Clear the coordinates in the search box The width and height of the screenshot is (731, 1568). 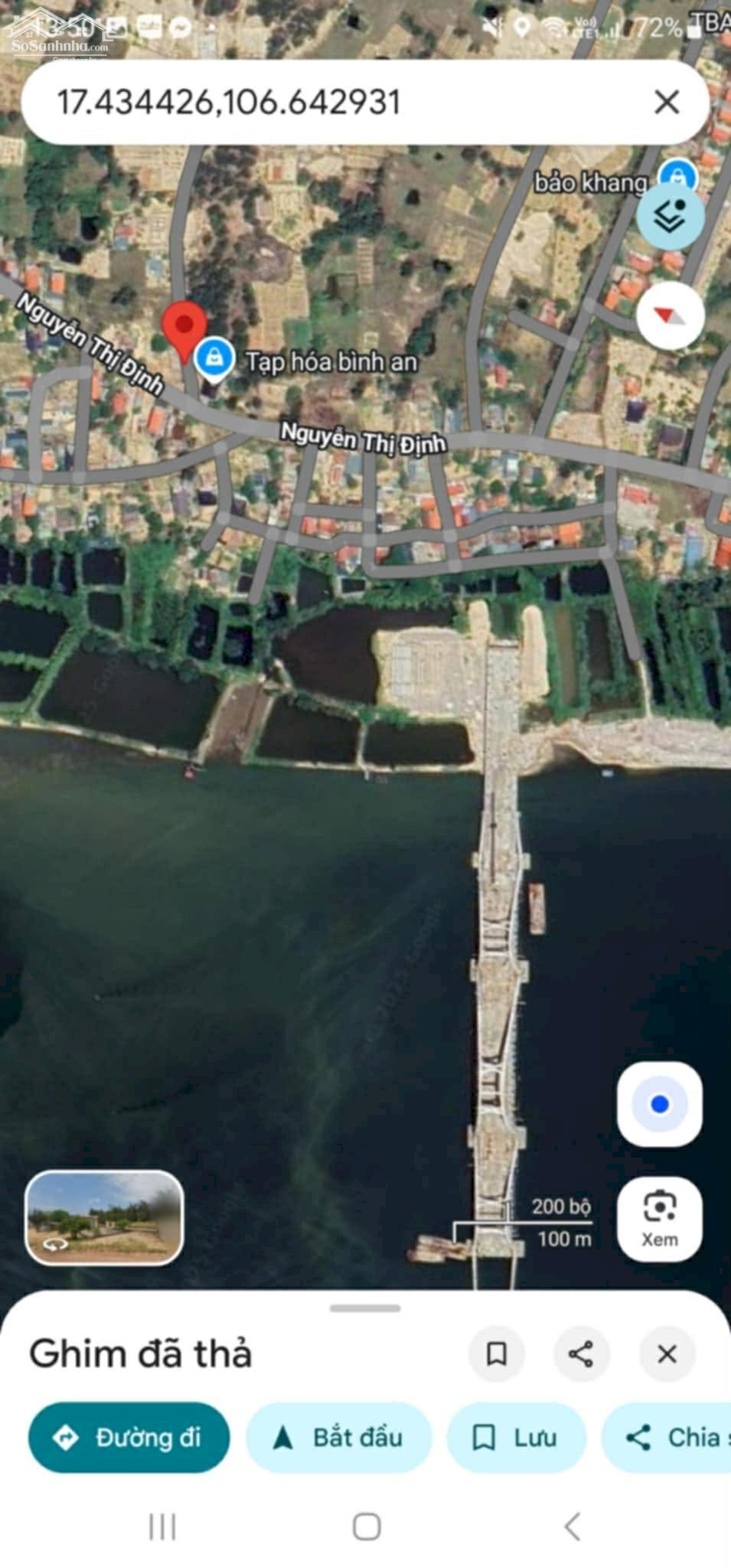667,102
